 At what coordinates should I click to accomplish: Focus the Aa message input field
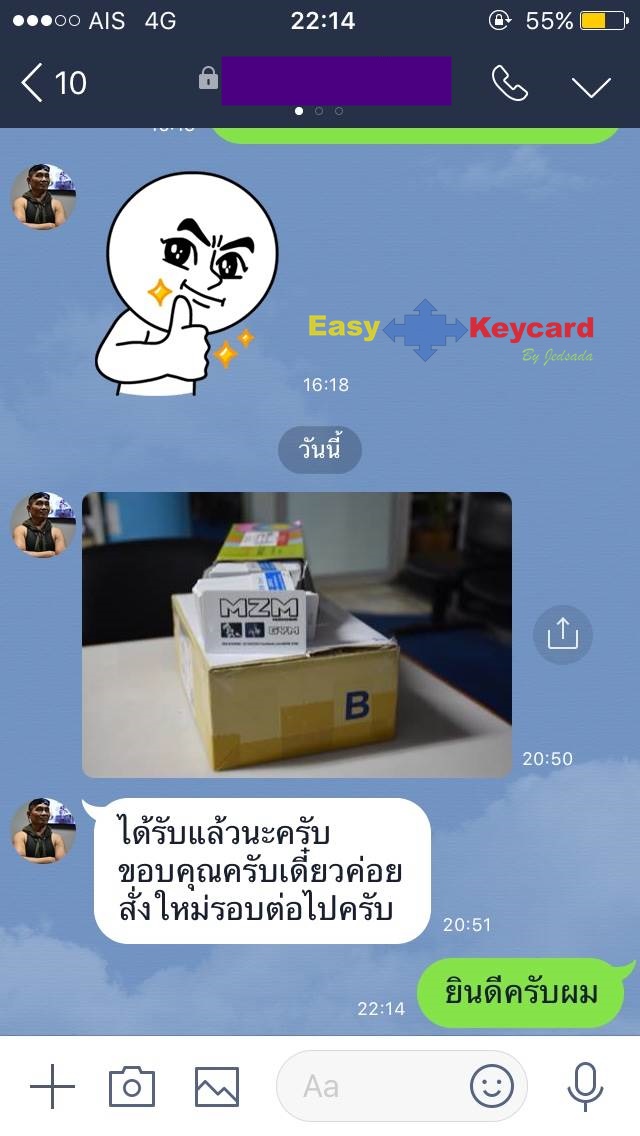tap(370, 1085)
